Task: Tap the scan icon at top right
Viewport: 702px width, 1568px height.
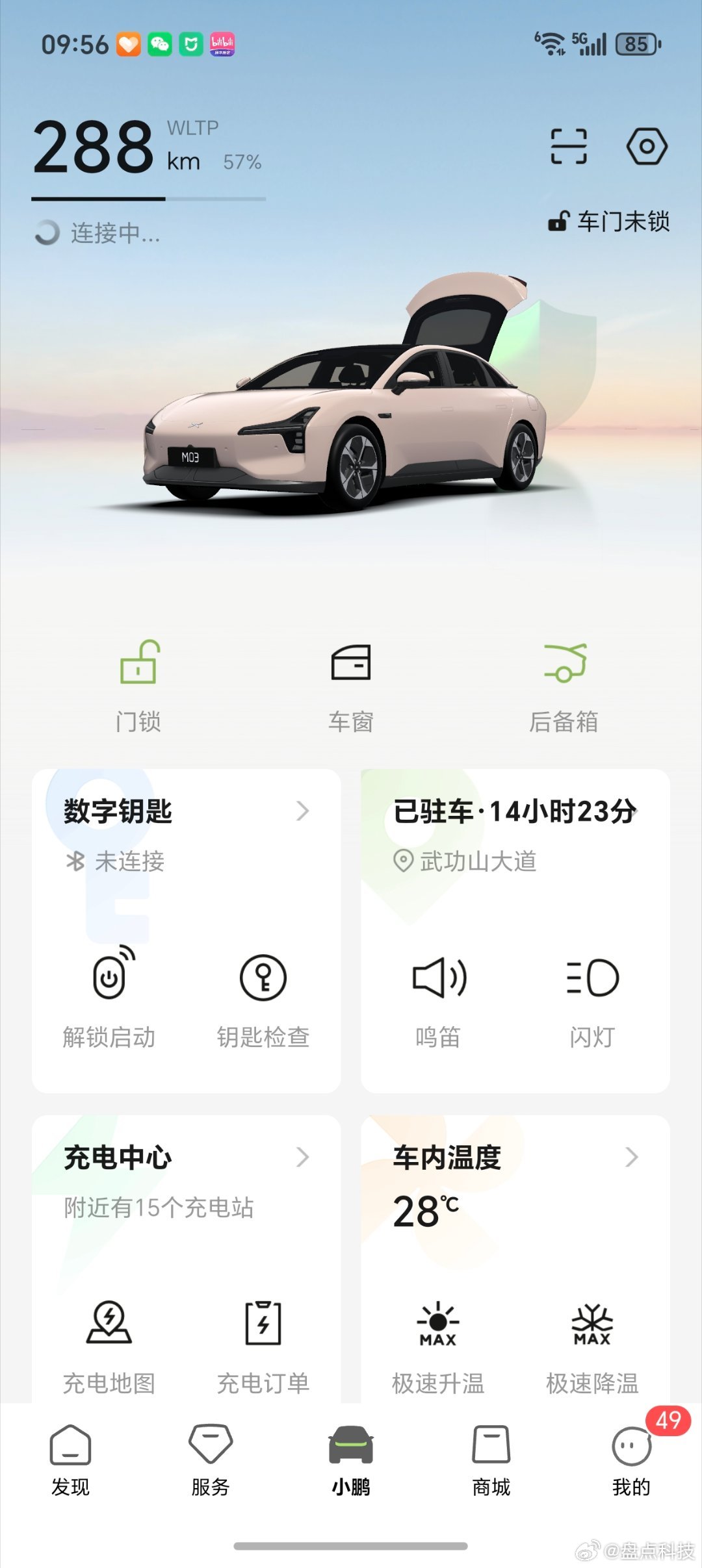Action: coord(569,148)
